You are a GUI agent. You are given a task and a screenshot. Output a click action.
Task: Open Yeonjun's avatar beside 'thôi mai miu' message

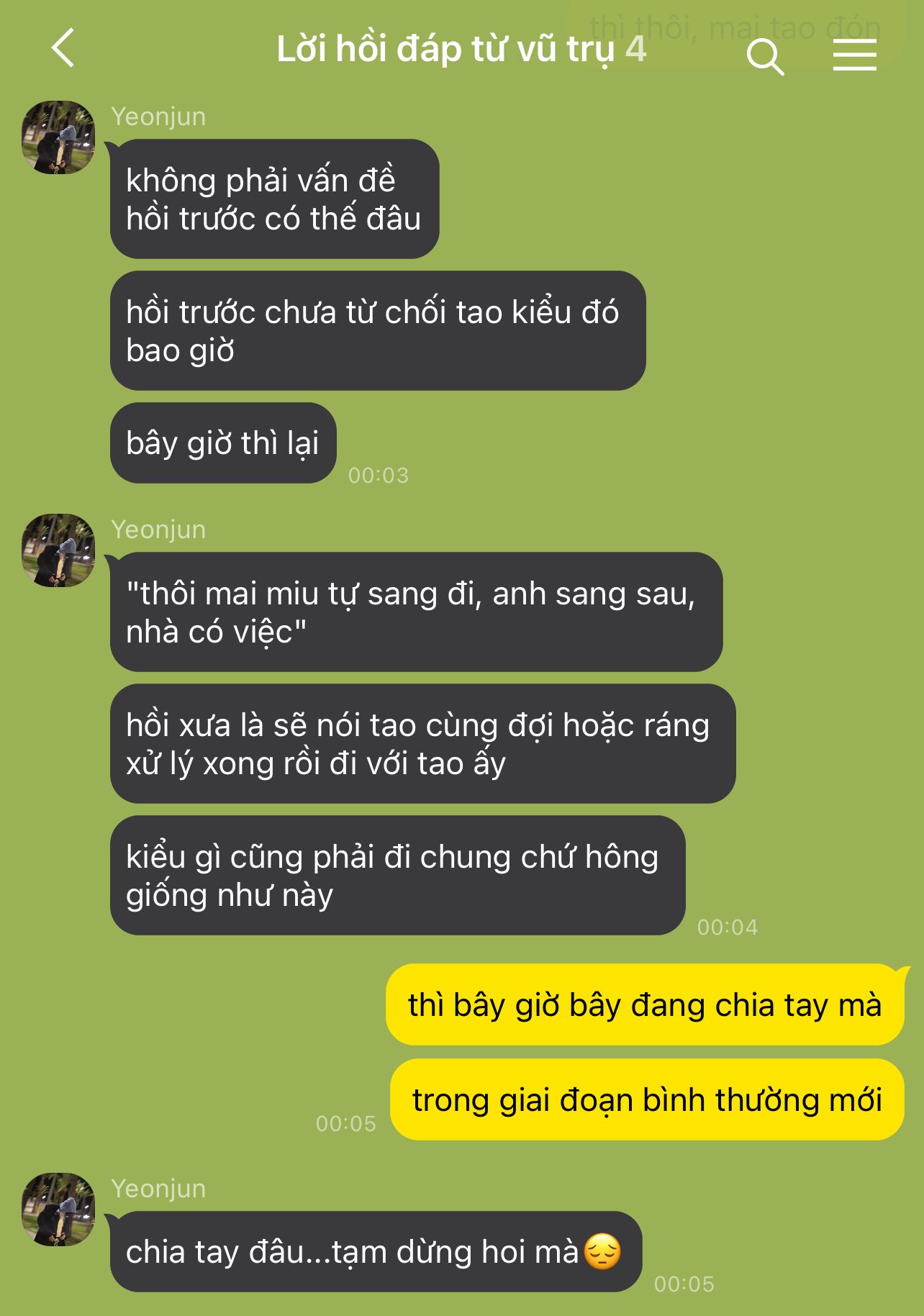tap(58, 550)
